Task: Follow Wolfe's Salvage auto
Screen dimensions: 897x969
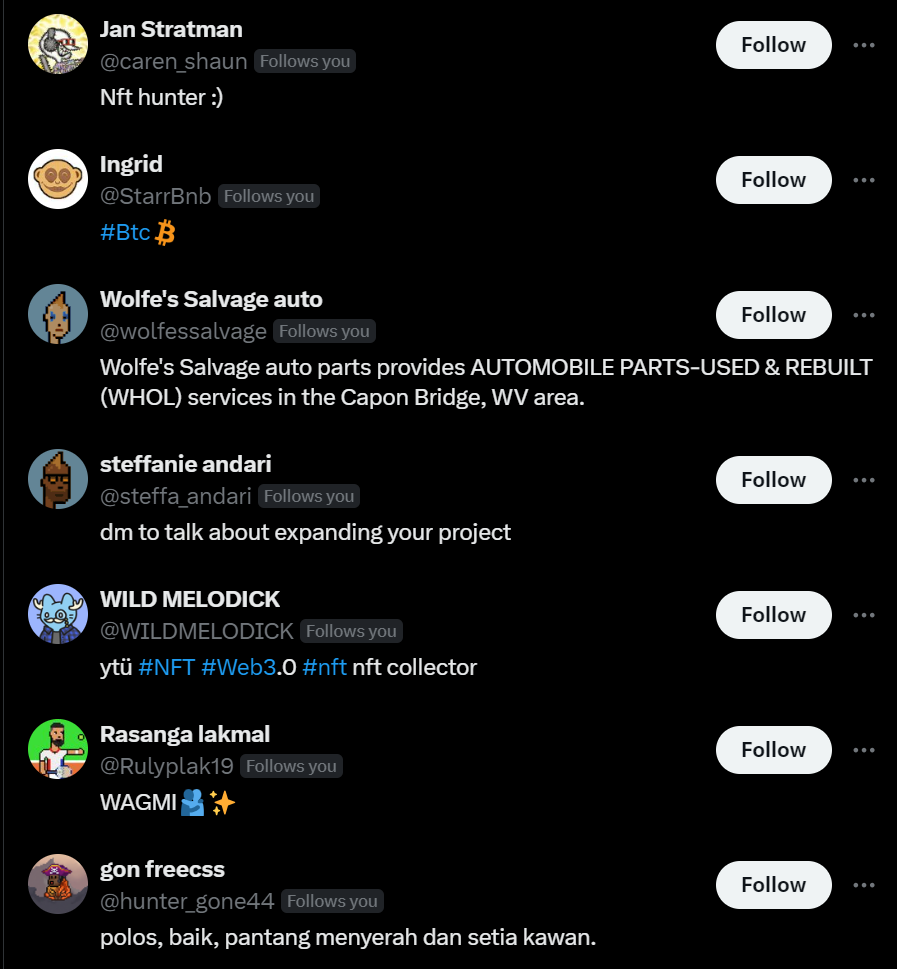Action: (x=773, y=315)
